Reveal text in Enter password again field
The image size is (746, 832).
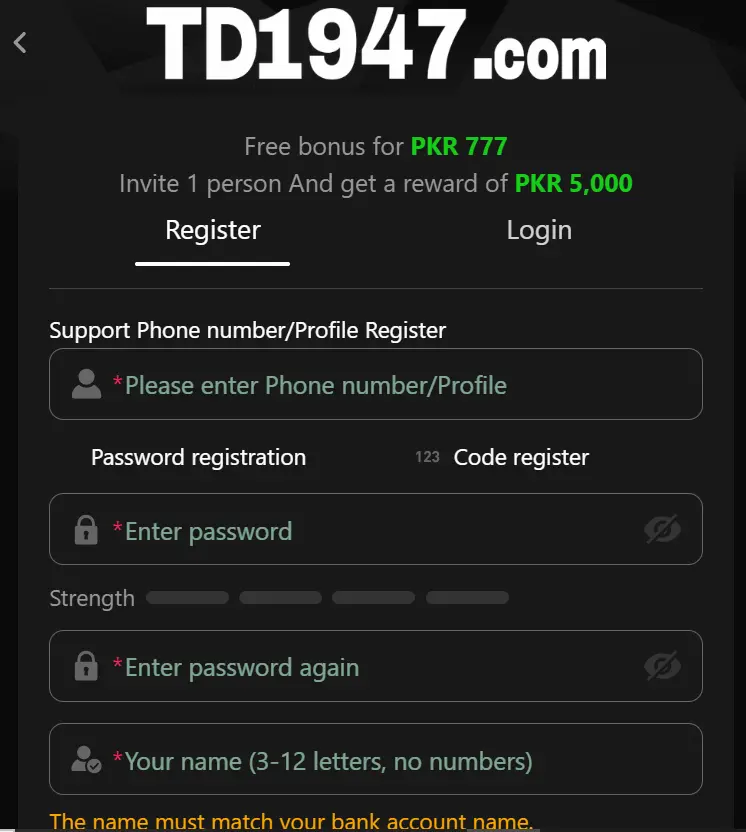(662, 666)
